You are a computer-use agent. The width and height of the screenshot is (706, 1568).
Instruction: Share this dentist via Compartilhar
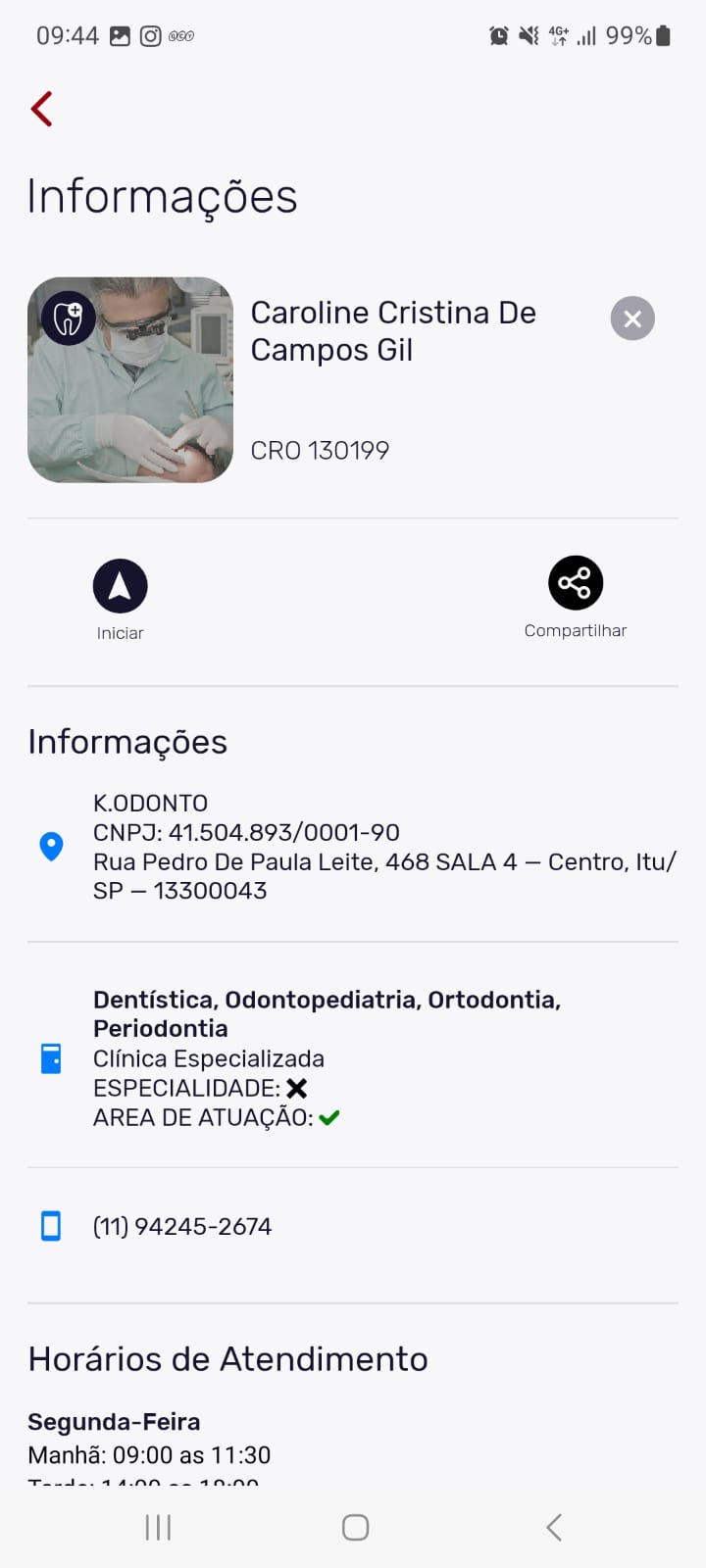point(576,584)
